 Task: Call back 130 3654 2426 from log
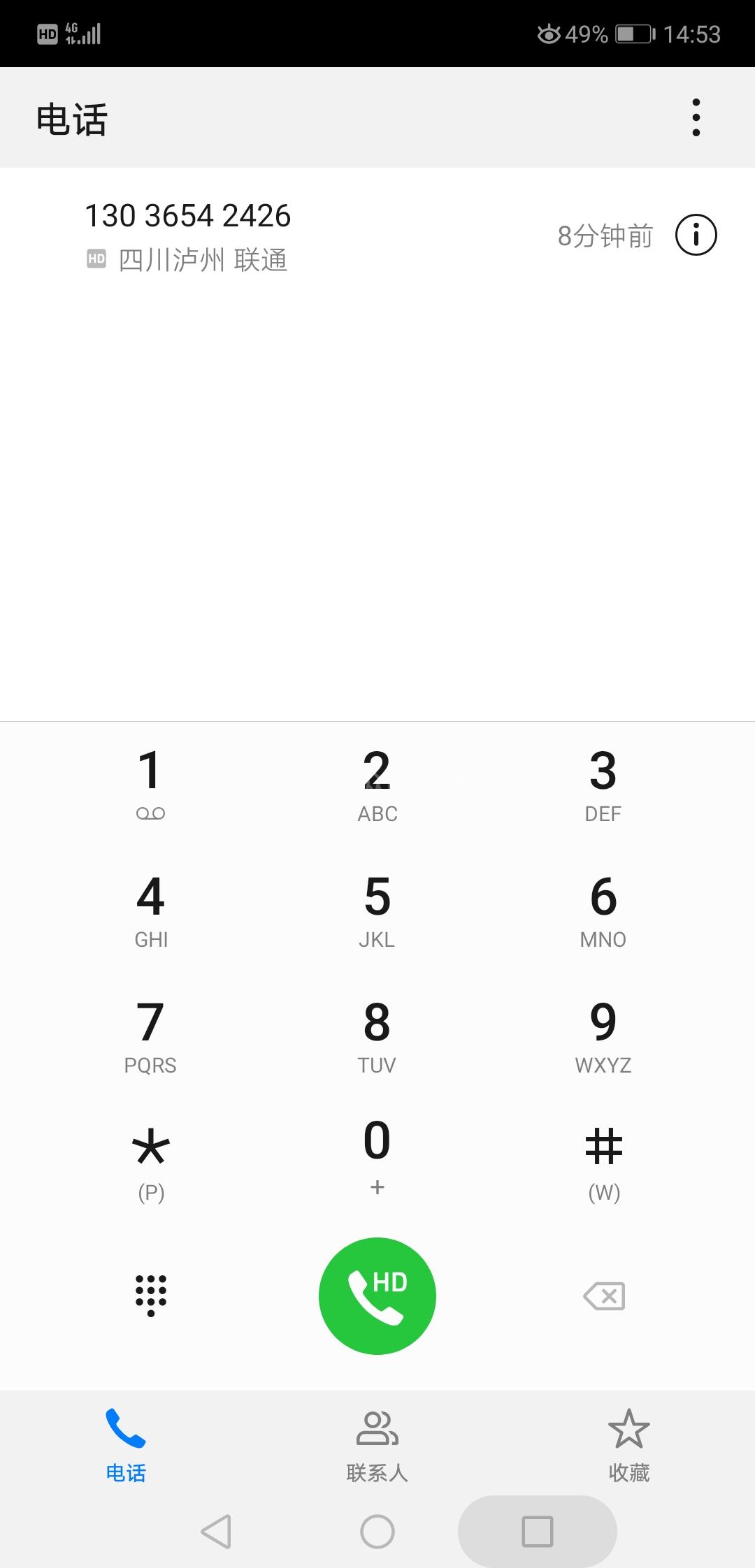280,235
